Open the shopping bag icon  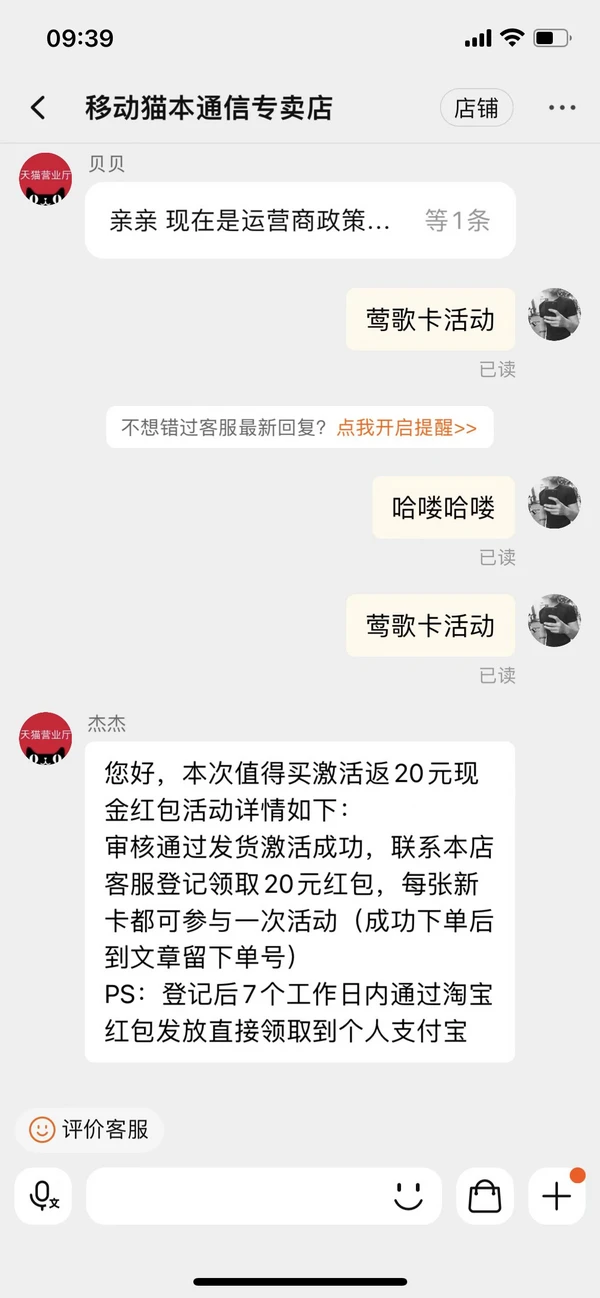coord(485,1196)
